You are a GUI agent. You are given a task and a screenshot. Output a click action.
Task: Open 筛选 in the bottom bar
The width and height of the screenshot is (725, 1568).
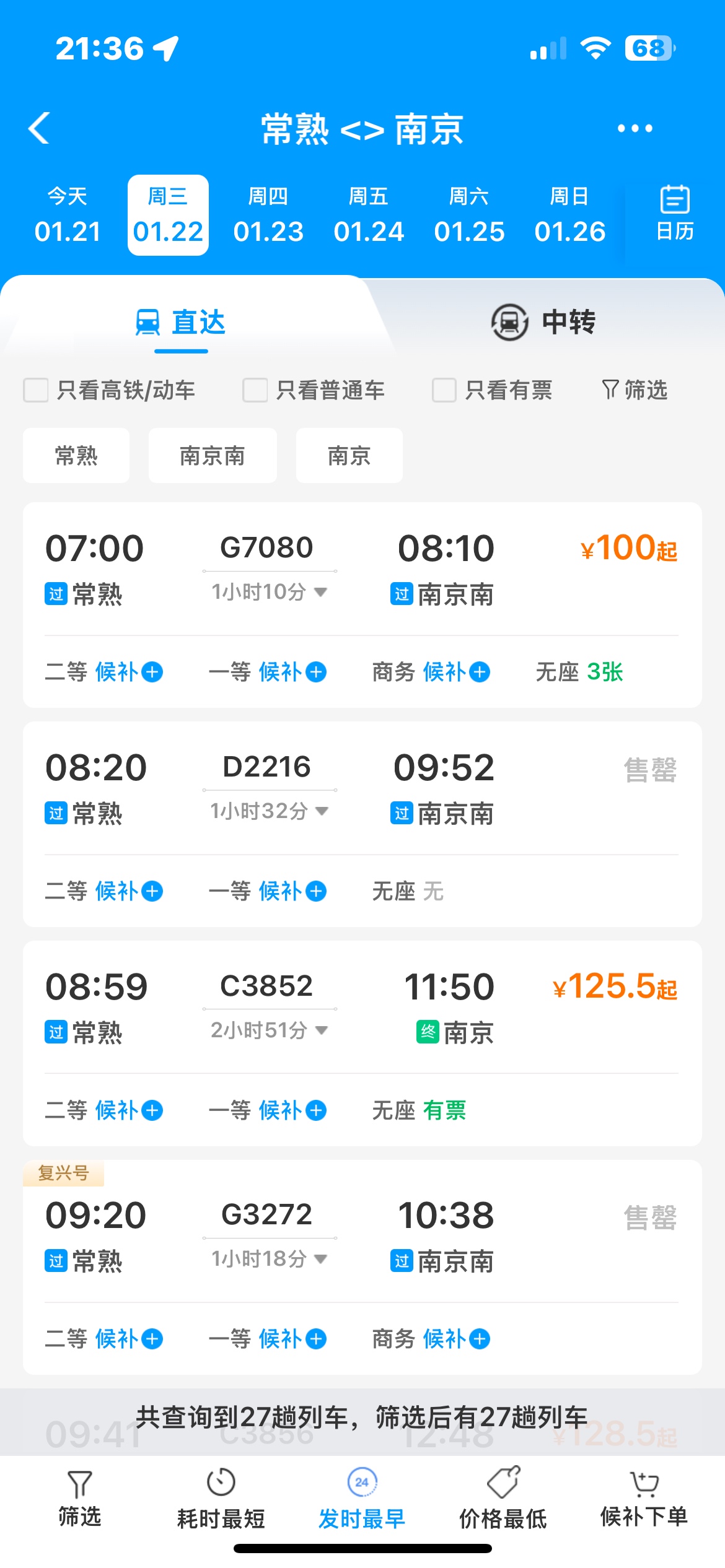(80, 1499)
